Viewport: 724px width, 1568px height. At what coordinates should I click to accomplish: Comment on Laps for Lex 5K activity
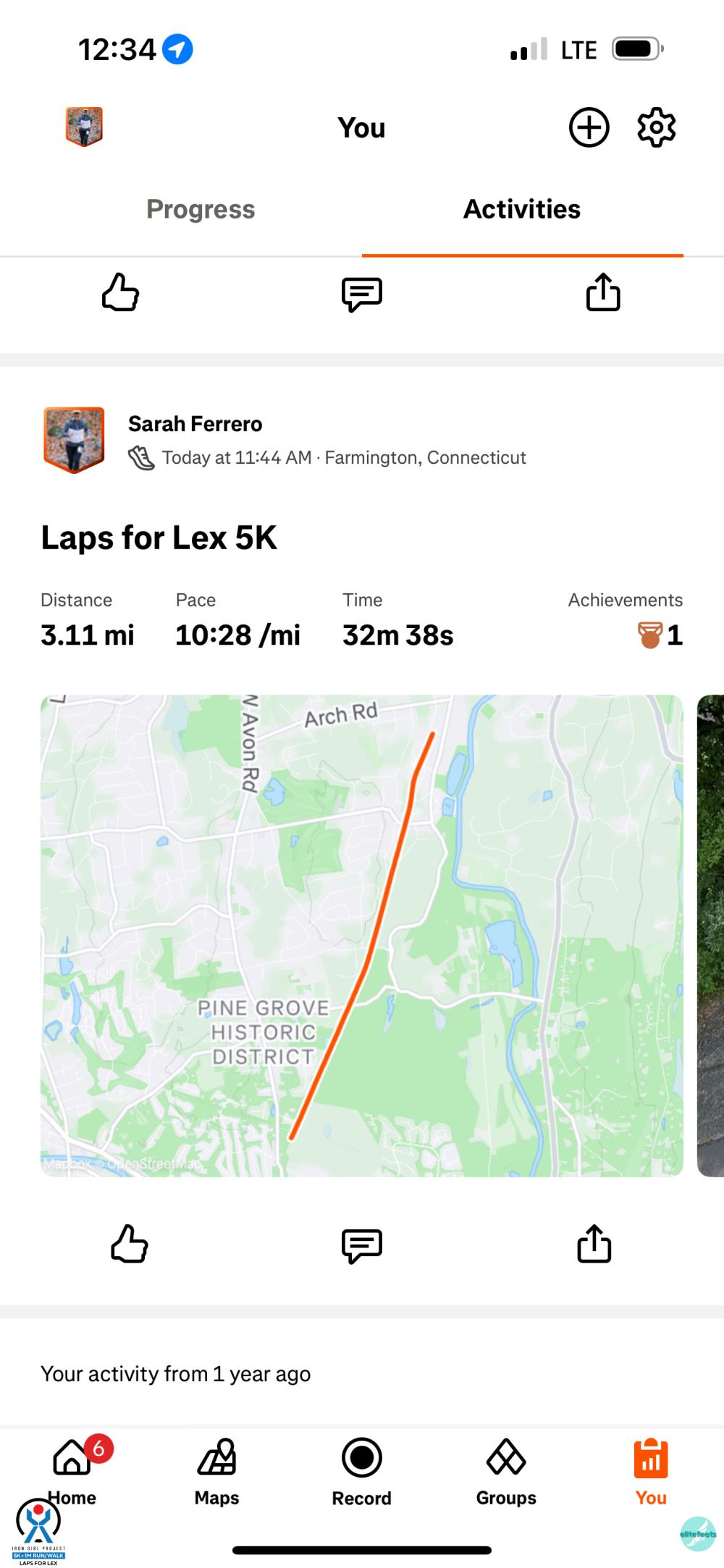click(361, 1245)
